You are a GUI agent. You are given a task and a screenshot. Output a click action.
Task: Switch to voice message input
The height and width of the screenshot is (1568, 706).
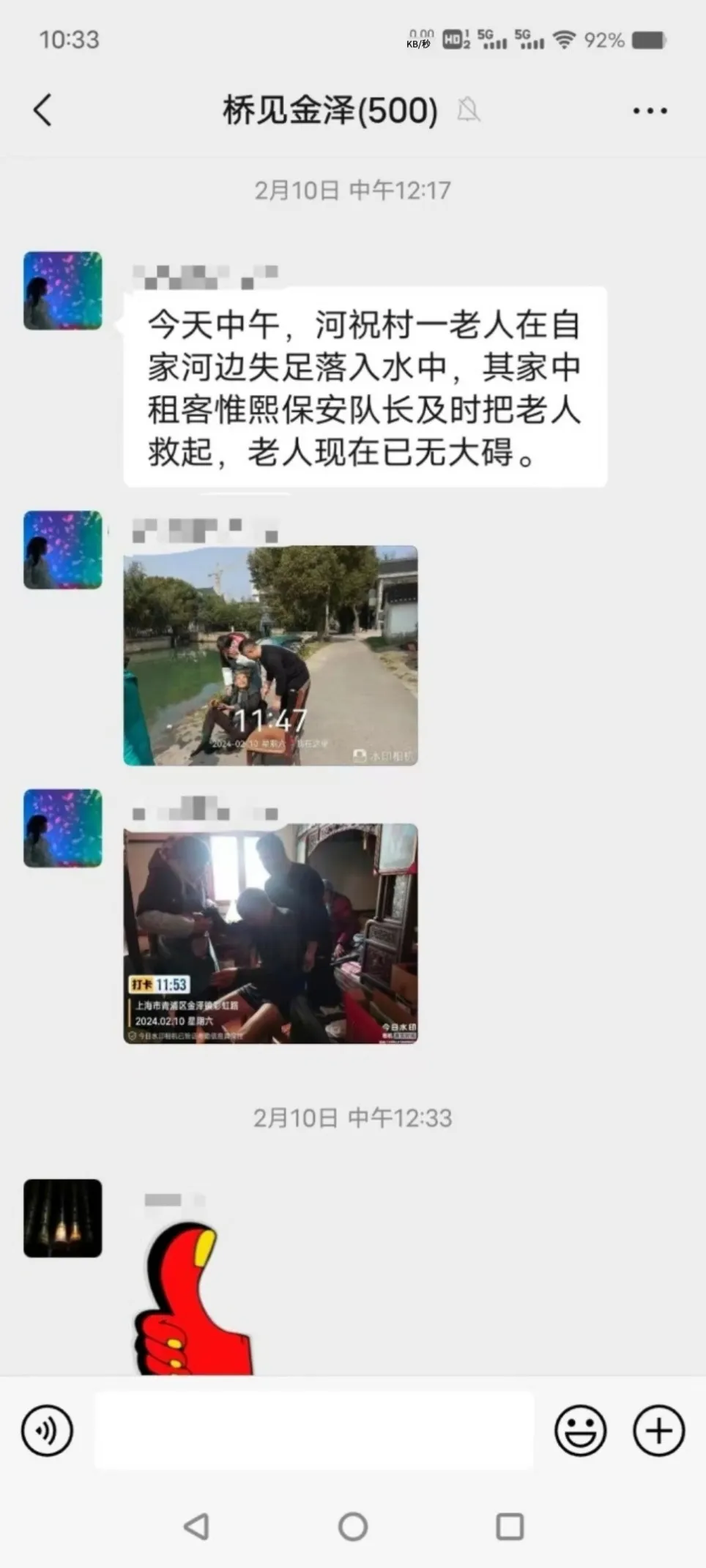48,1430
